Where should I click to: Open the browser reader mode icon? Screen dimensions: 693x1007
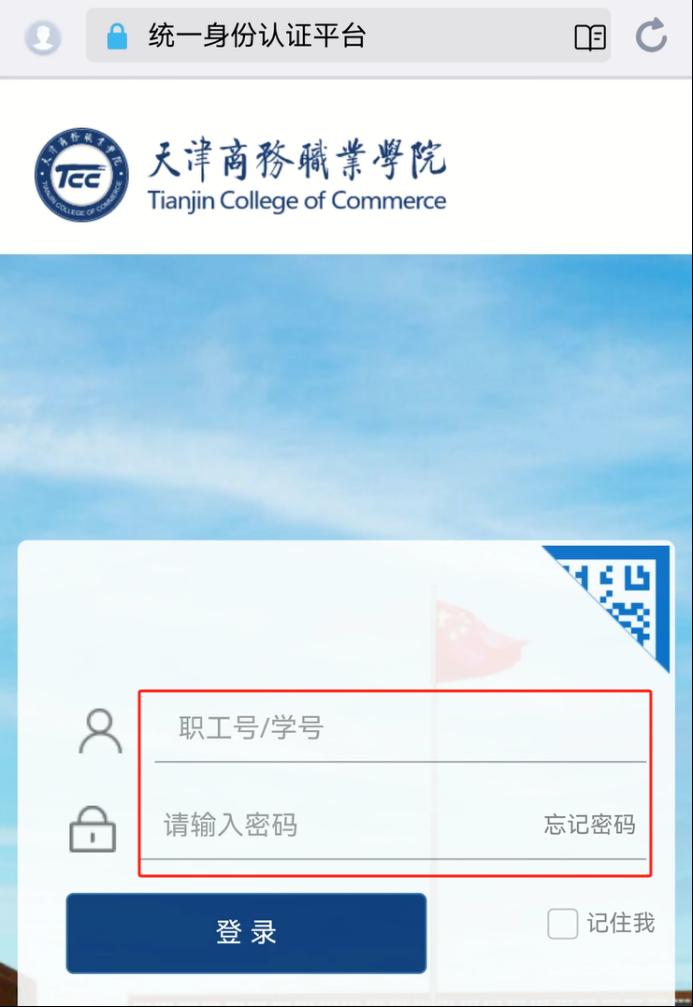[x=590, y=38]
